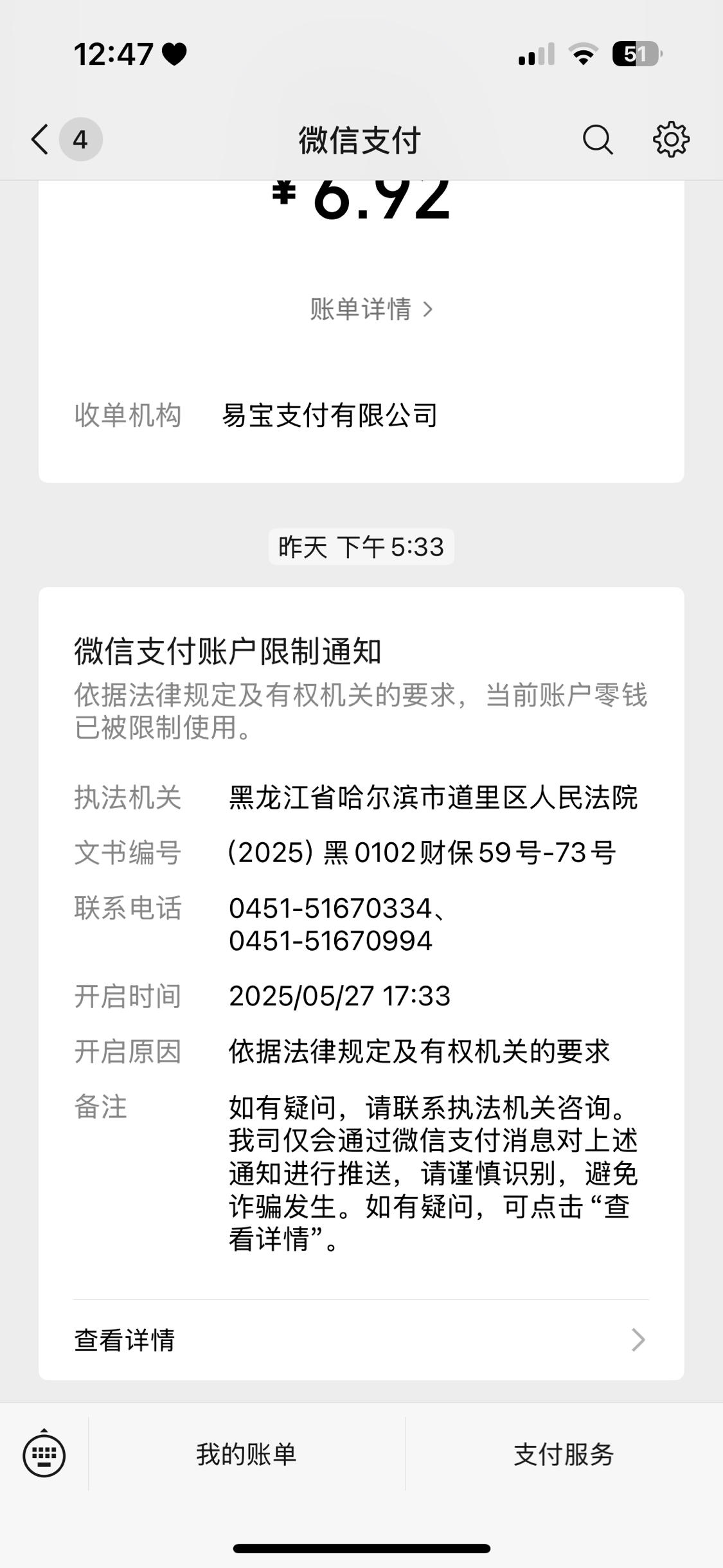Tap the timestamp 昨天 下午5:33
Image resolution: width=723 pixels, height=1568 pixels.
tap(361, 546)
